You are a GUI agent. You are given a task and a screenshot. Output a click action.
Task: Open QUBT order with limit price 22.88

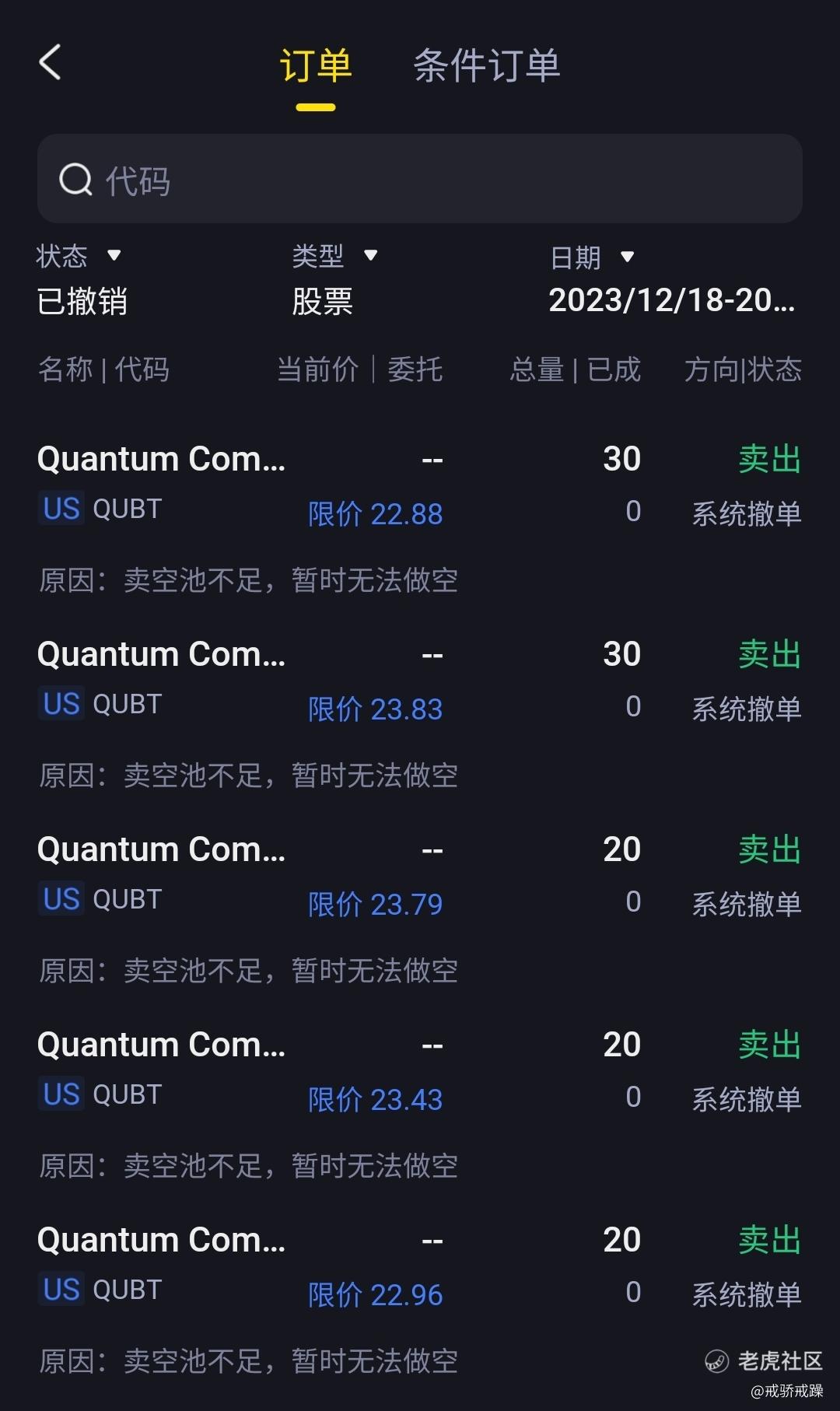click(420, 518)
